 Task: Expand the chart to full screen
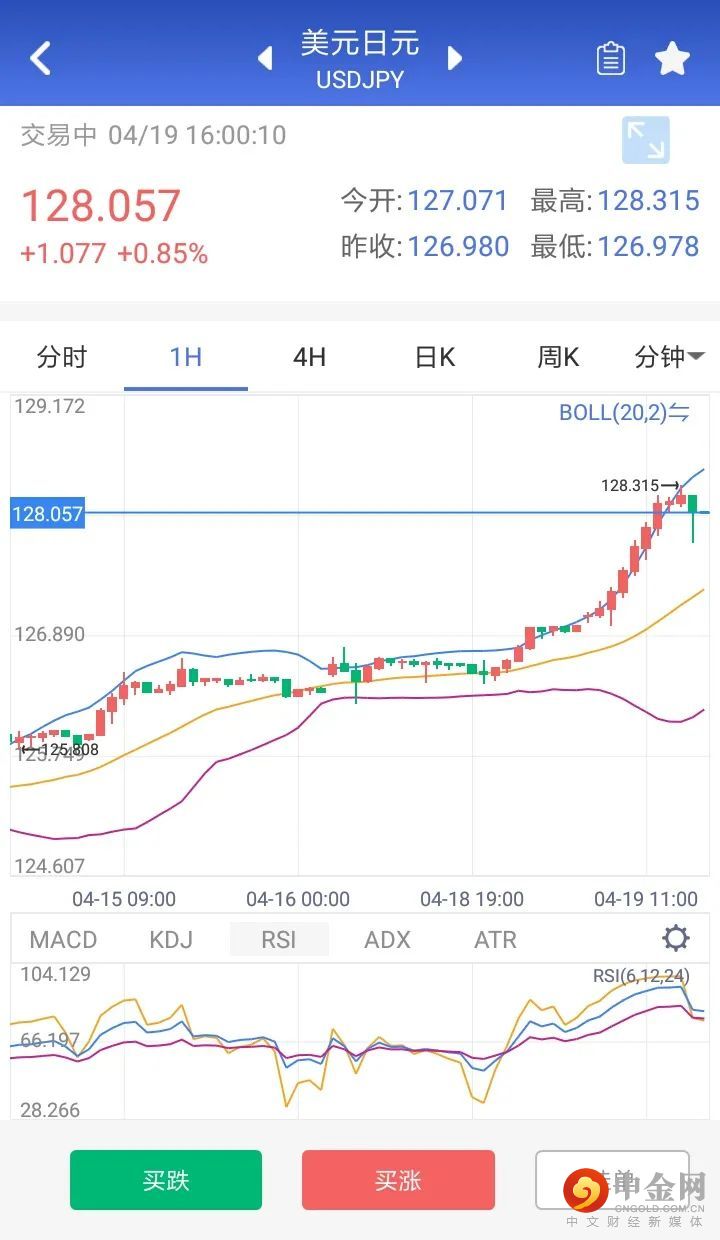point(645,140)
